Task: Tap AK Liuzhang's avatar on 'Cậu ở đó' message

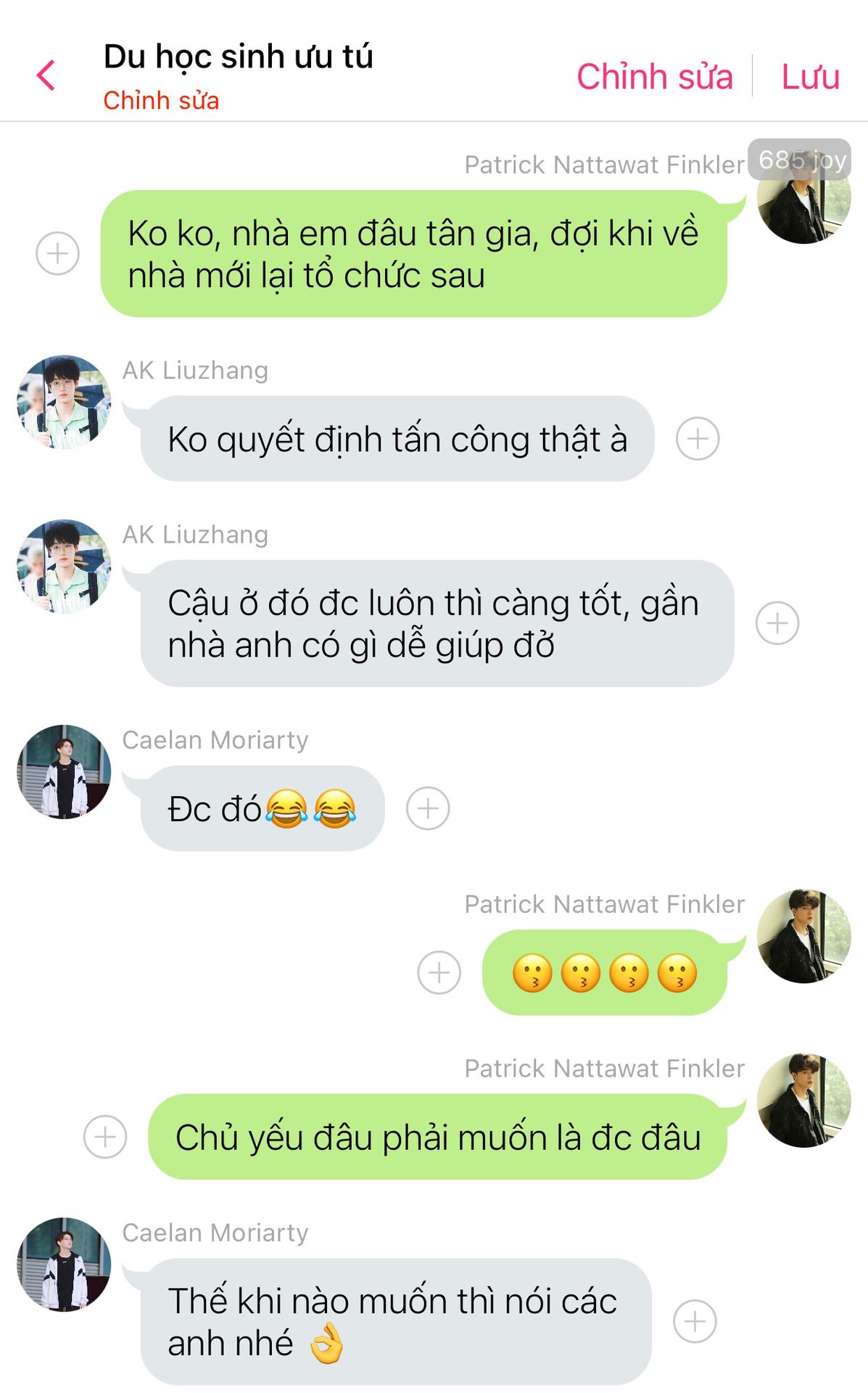Action: pyautogui.click(x=64, y=567)
